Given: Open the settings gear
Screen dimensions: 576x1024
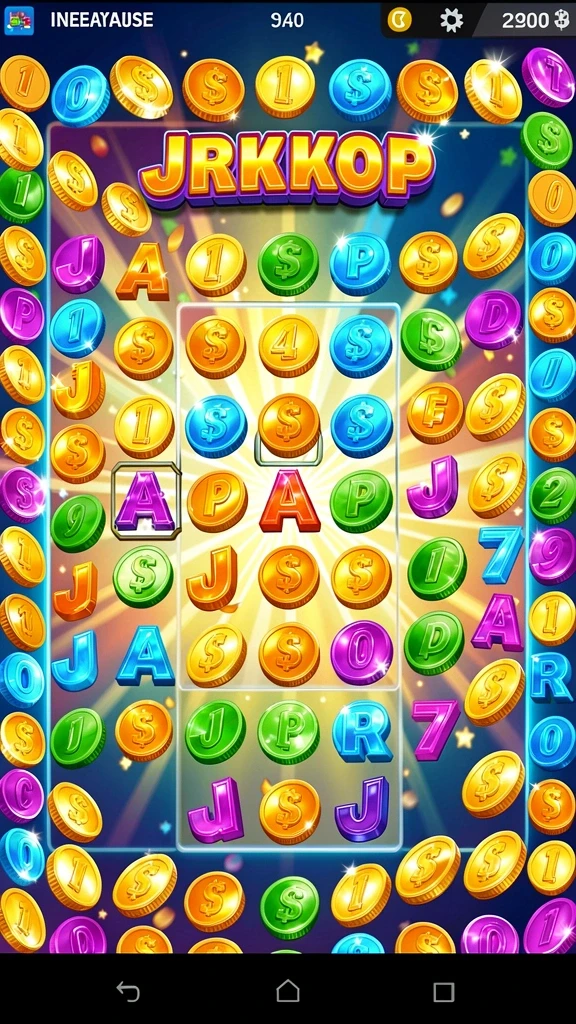Looking at the screenshot, I should 451,20.
